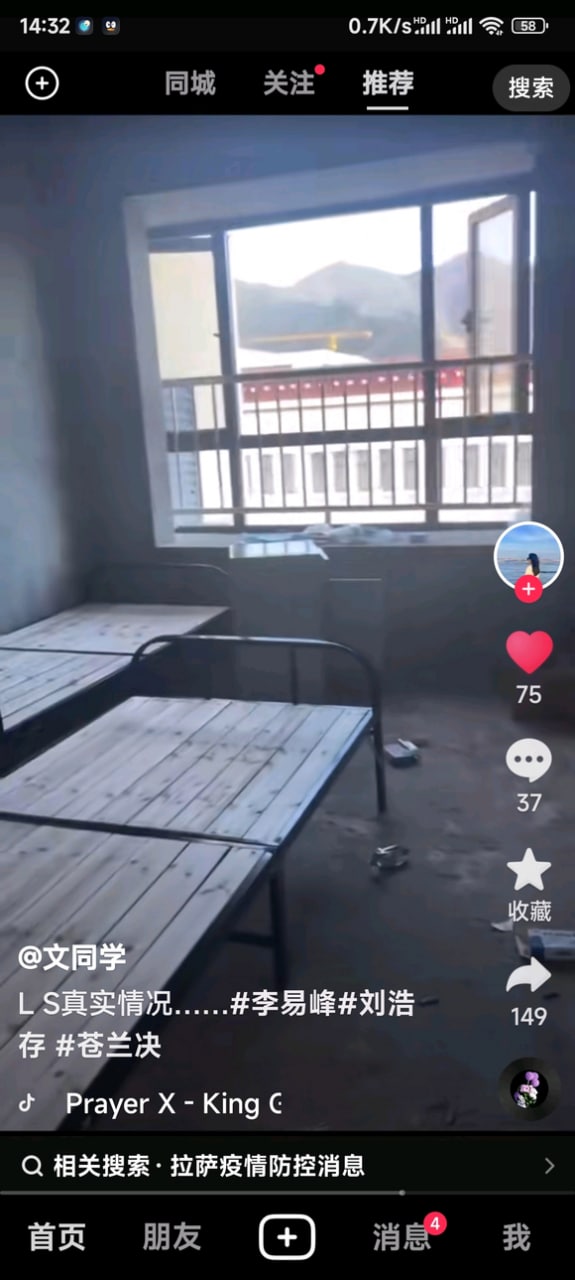
Task: Tap the #苍兰决 hashtag
Action: (108, 1045)
